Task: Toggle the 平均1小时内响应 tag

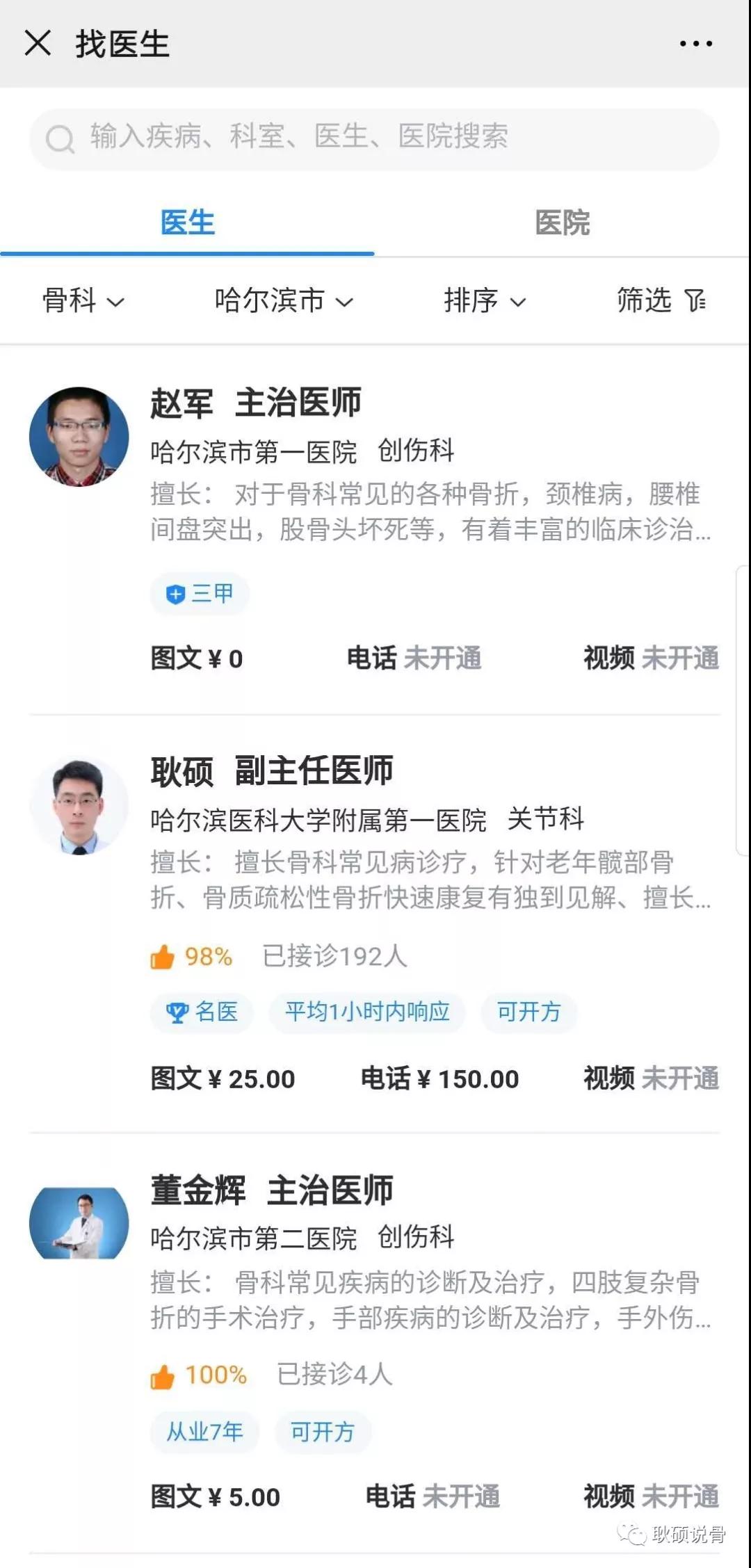Action: (x=367, y=1013)
